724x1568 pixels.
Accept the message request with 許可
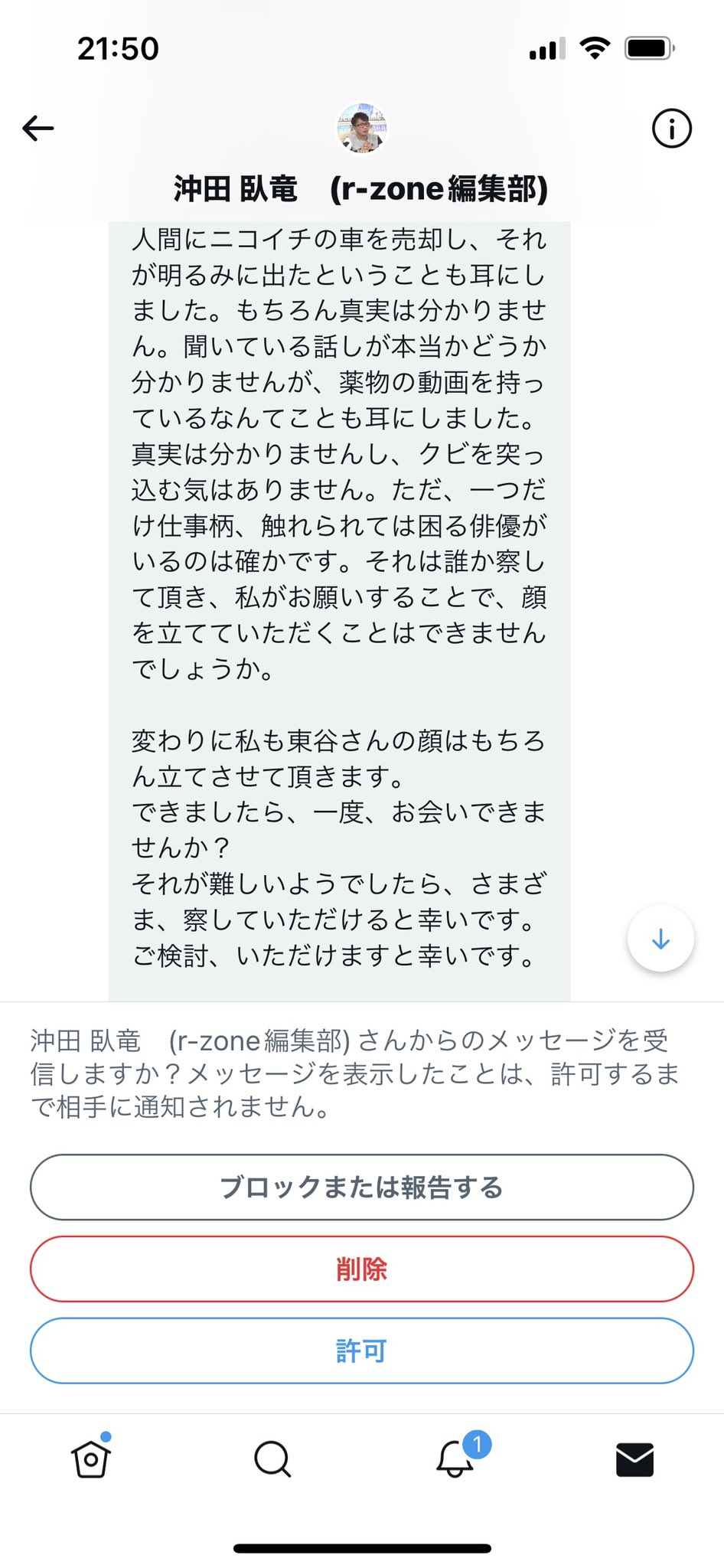[362, 1351]
